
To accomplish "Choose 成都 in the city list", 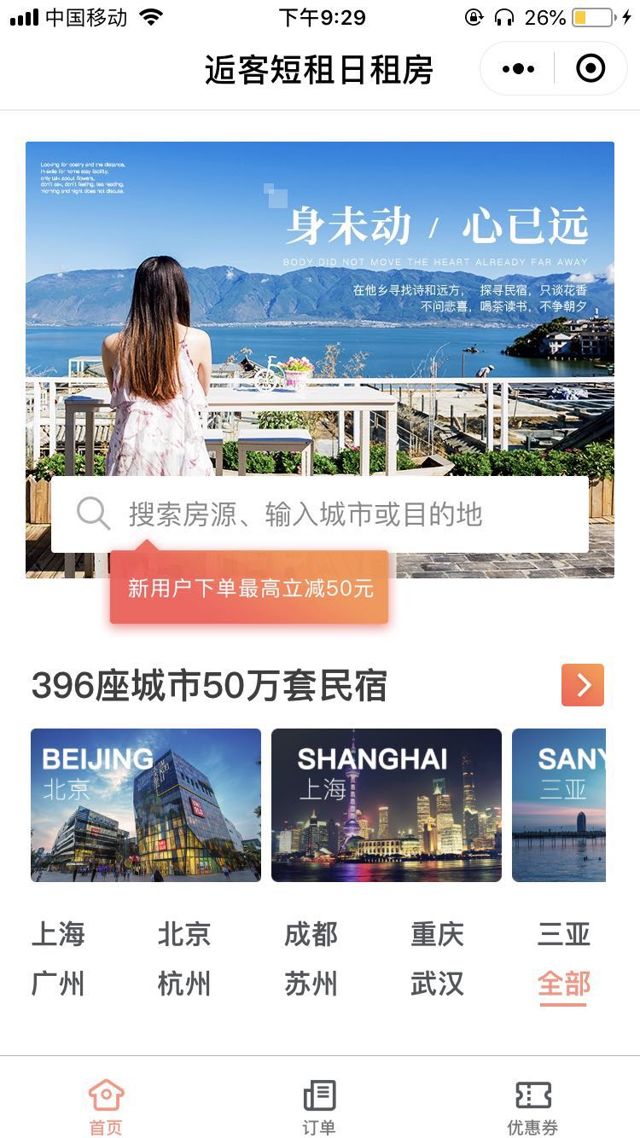I will pos(311,935).
